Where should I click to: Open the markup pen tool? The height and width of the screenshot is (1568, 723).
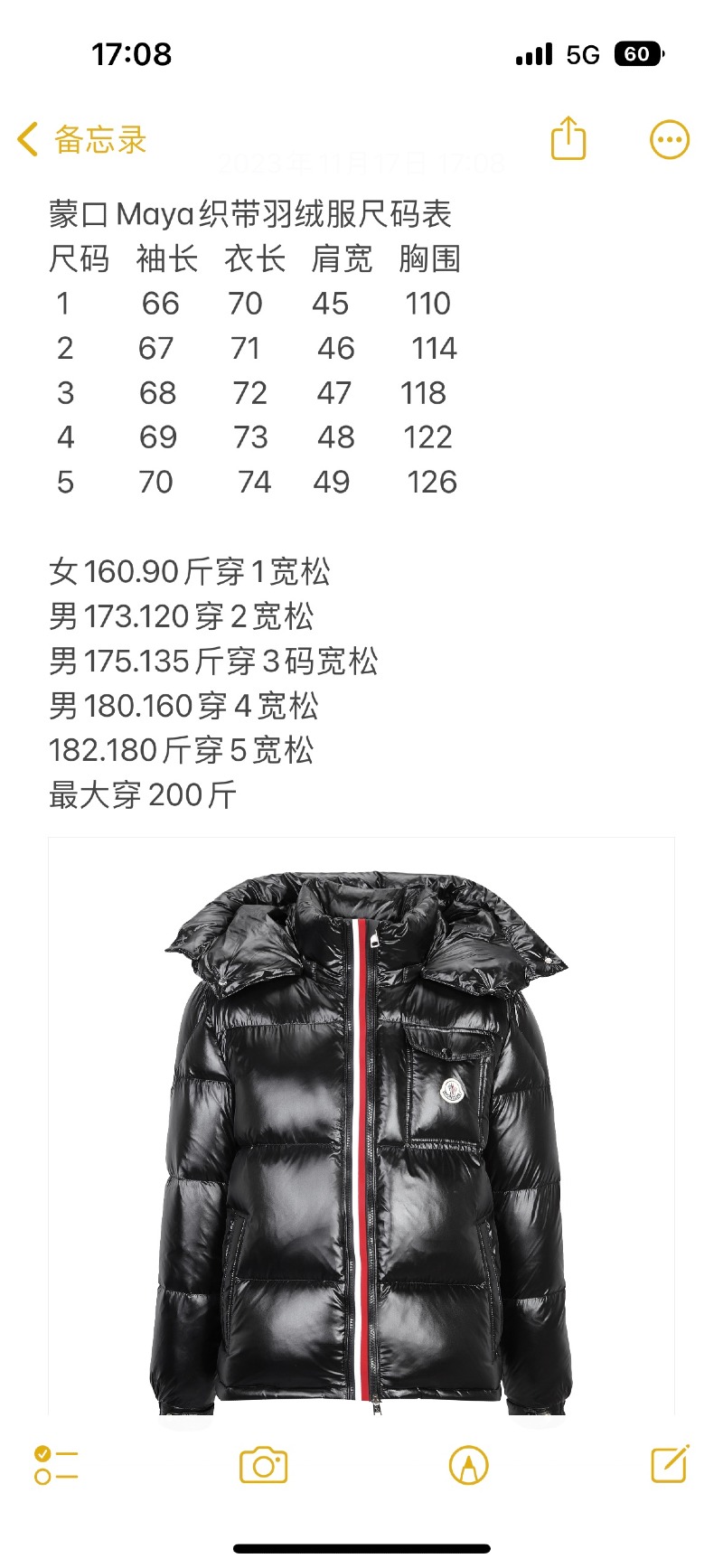click(468, 1465)
